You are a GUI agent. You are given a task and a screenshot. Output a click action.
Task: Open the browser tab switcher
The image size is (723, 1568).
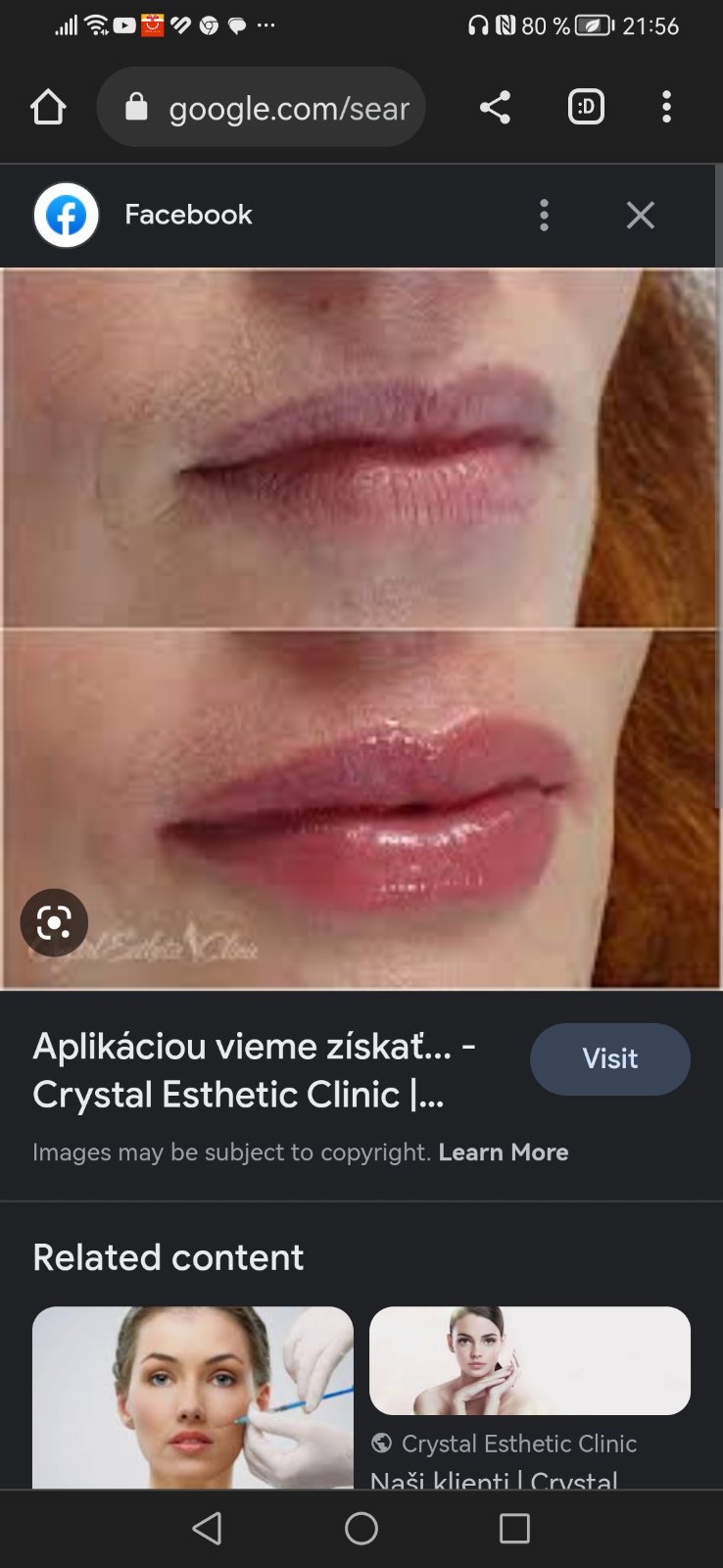(x=586, y=107)
